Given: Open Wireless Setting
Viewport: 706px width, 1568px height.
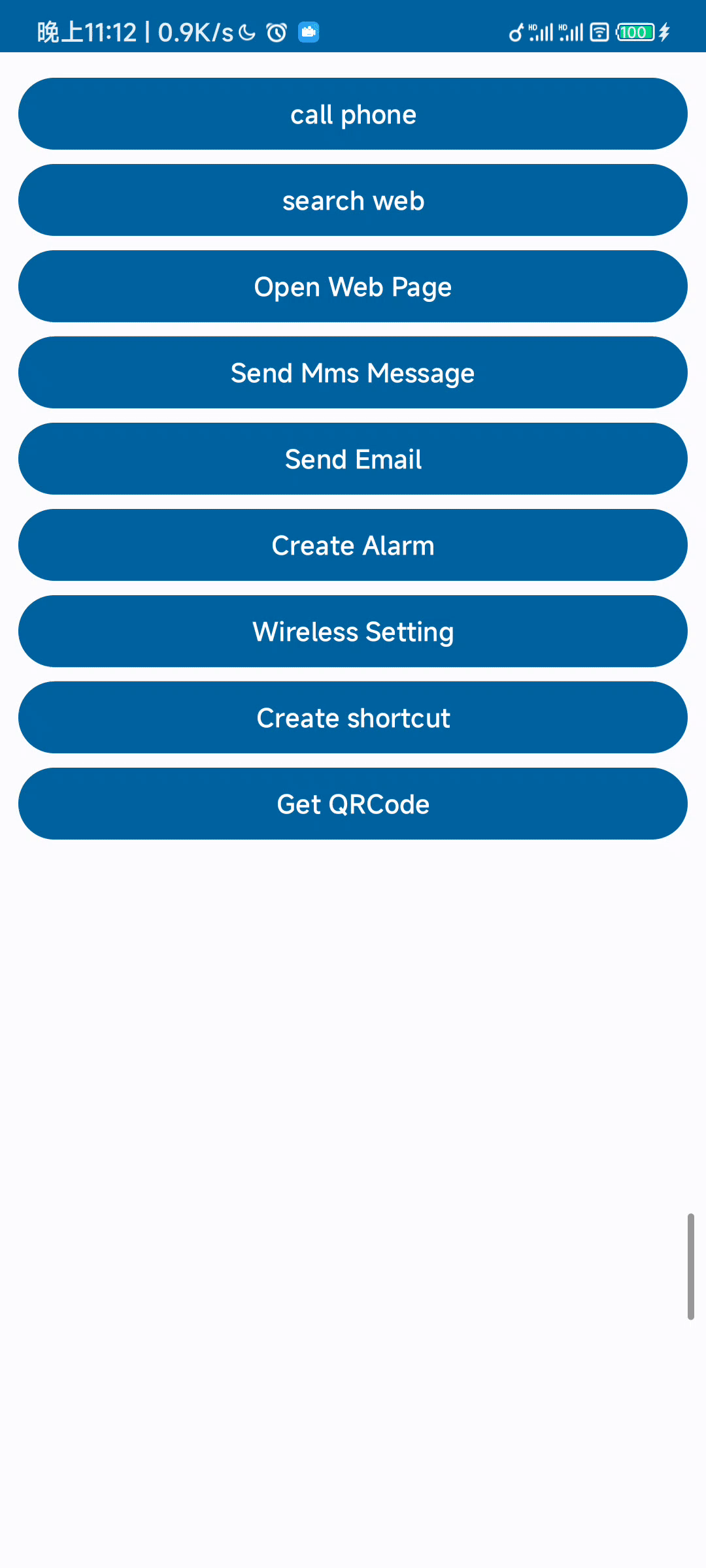Looking at the screenshot, I should click(x=353, y=631).
